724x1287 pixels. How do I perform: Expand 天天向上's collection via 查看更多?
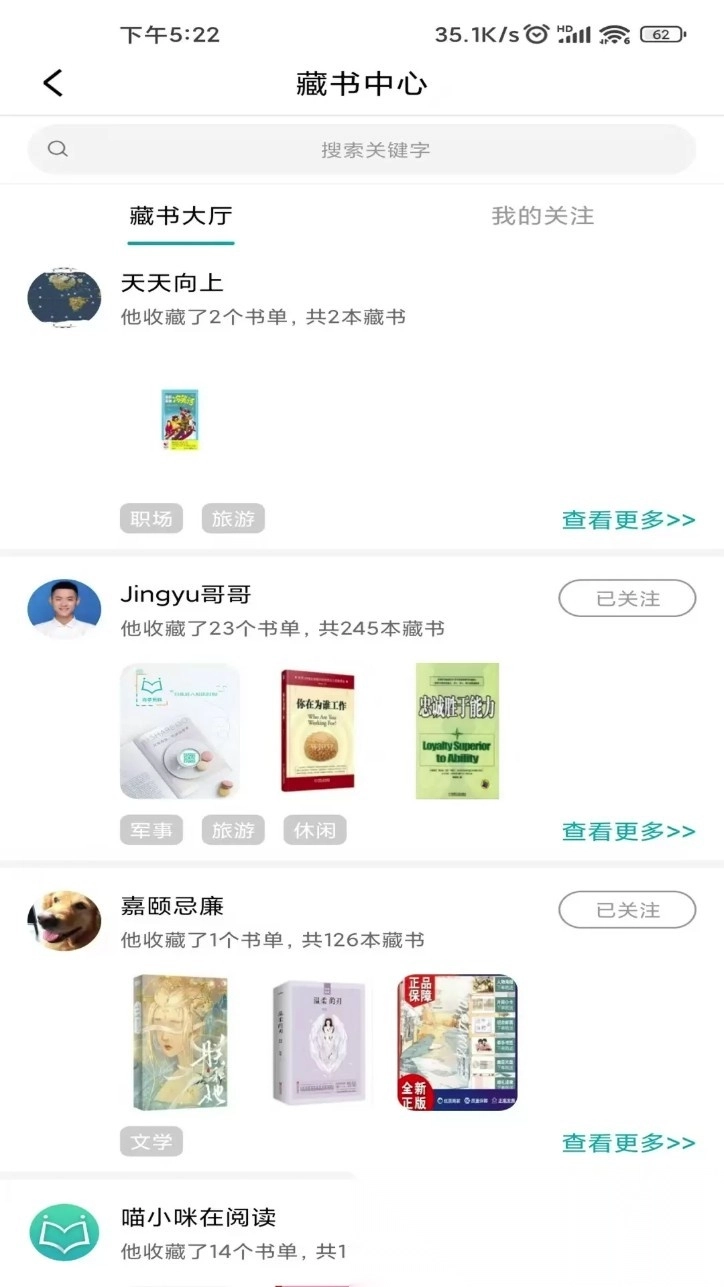point(628,520)
